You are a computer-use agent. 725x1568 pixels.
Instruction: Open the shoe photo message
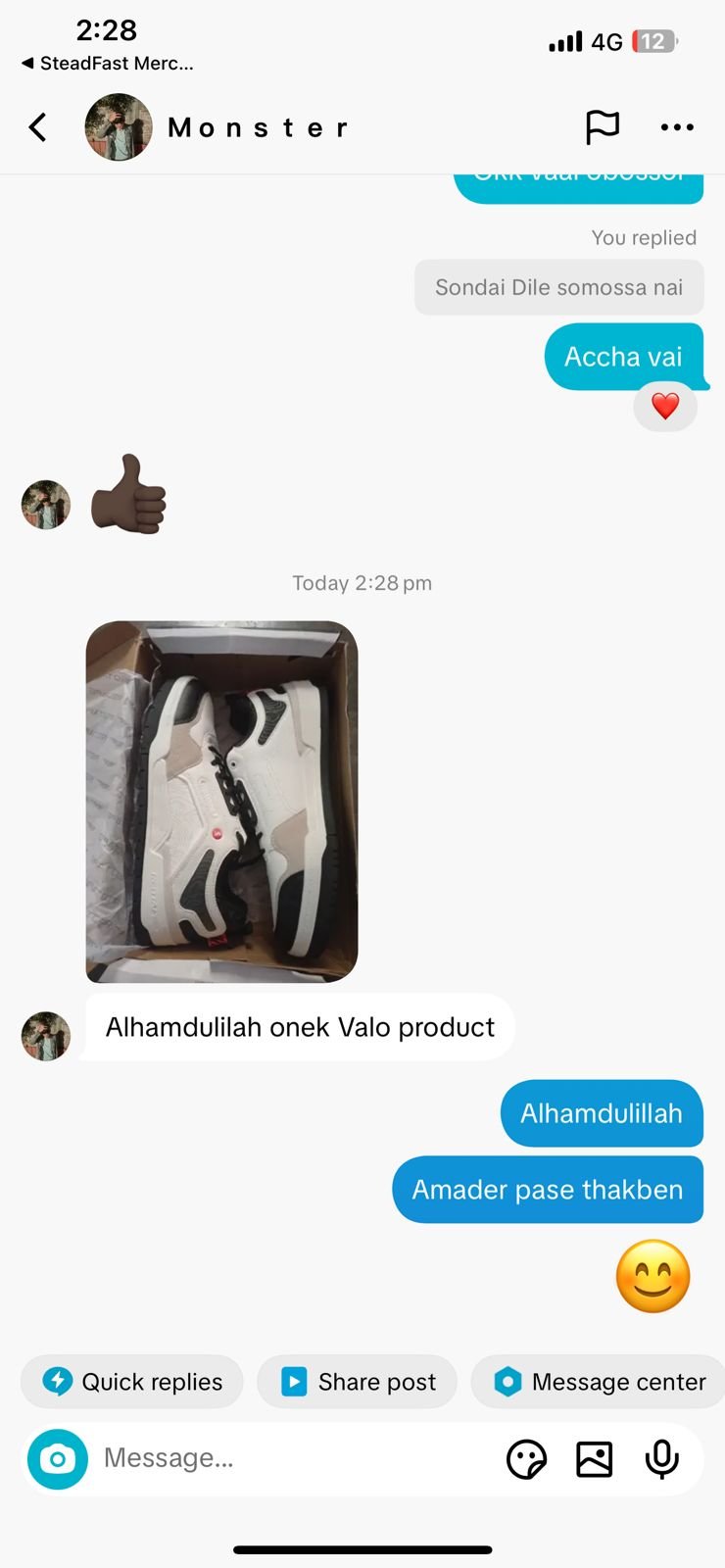pyautogui.click(x=221, y=802)
